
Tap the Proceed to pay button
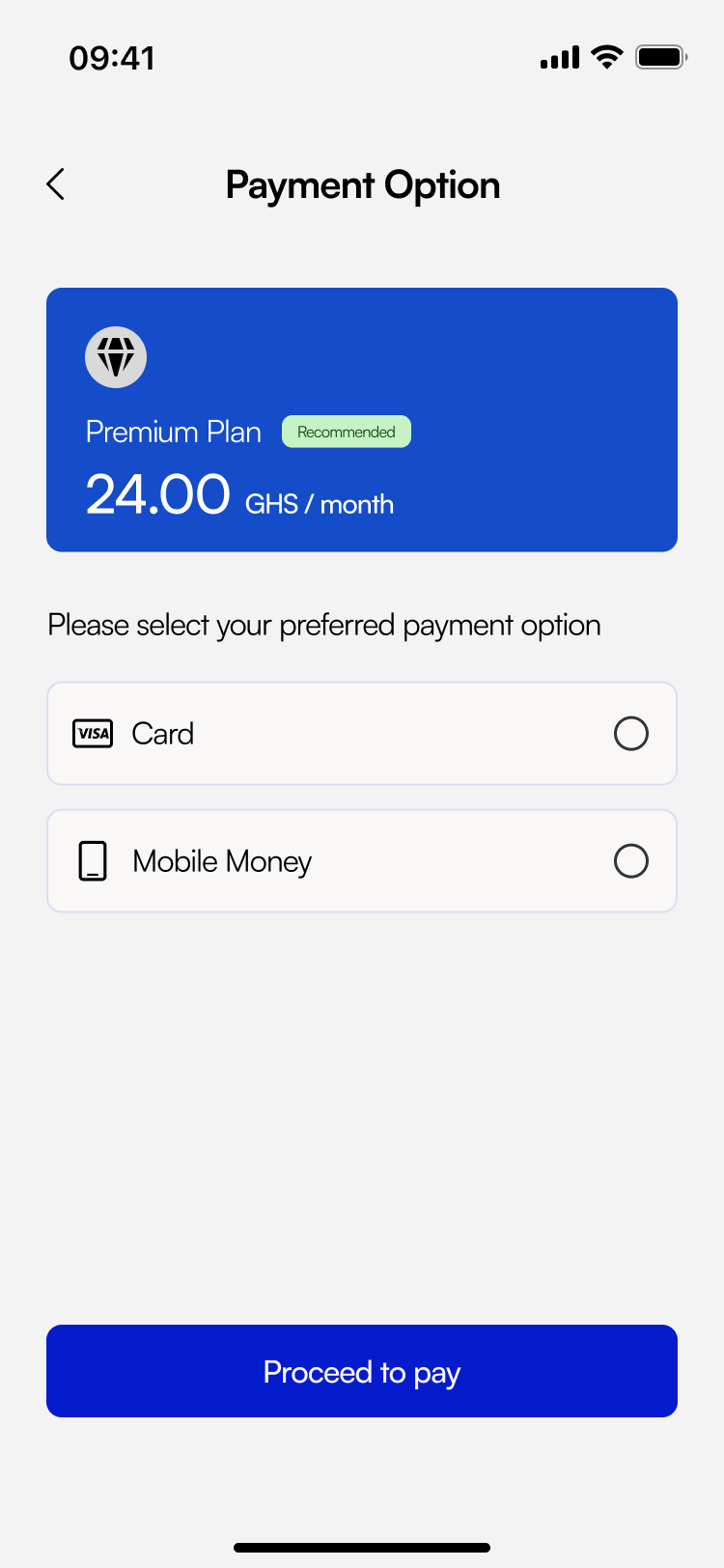(362, 1371)
